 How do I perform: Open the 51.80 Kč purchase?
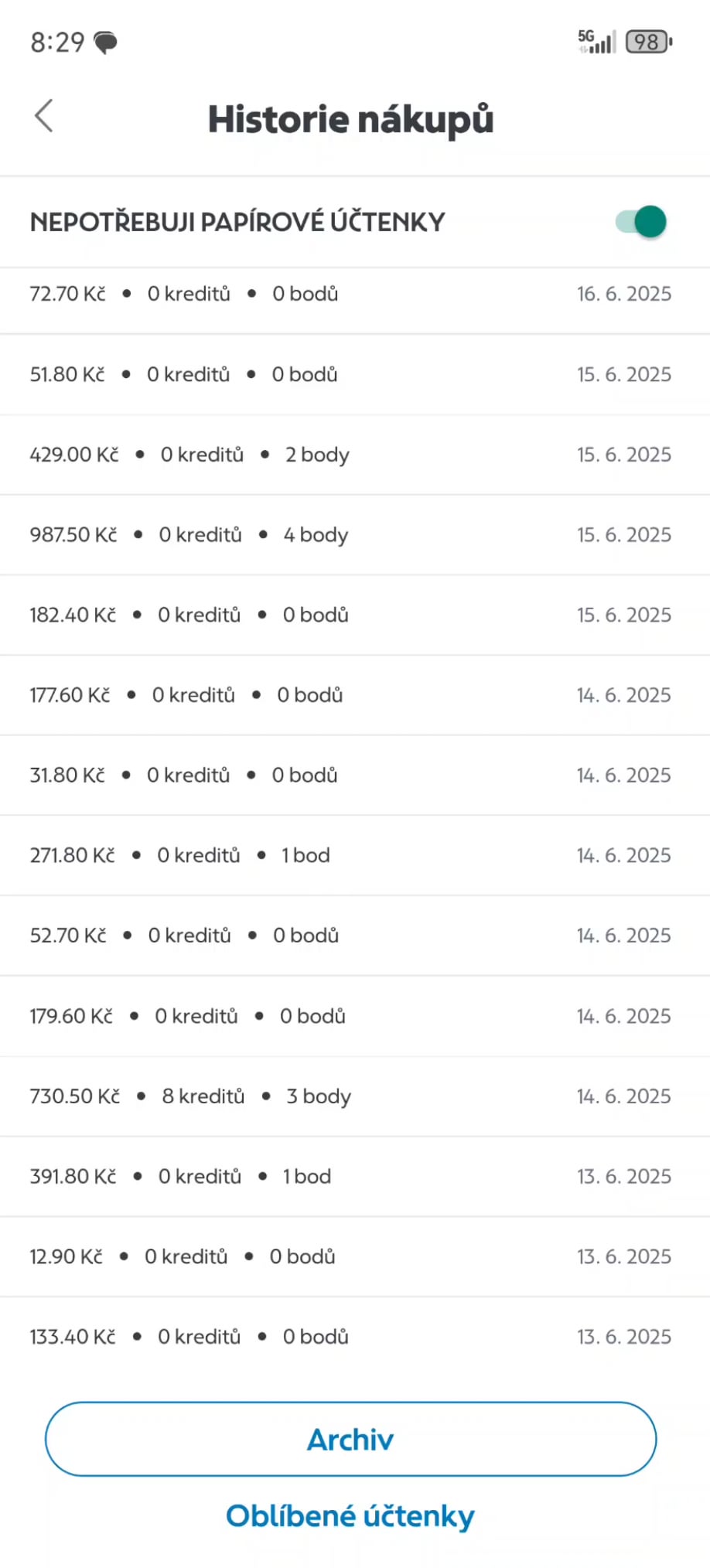click(355, 375)
